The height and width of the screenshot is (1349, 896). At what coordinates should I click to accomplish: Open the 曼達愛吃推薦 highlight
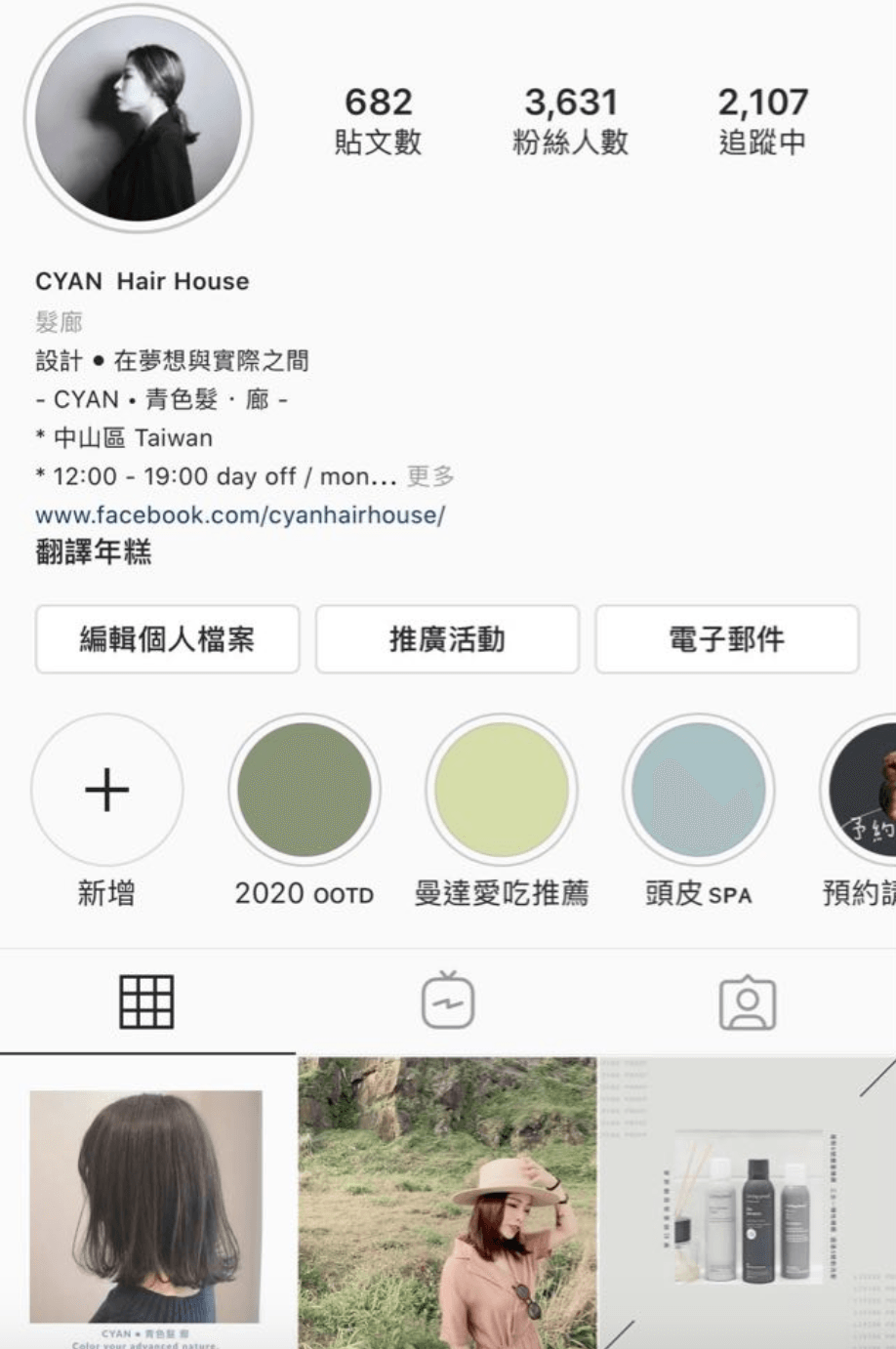pyautogui.click(x=501, y=790)
